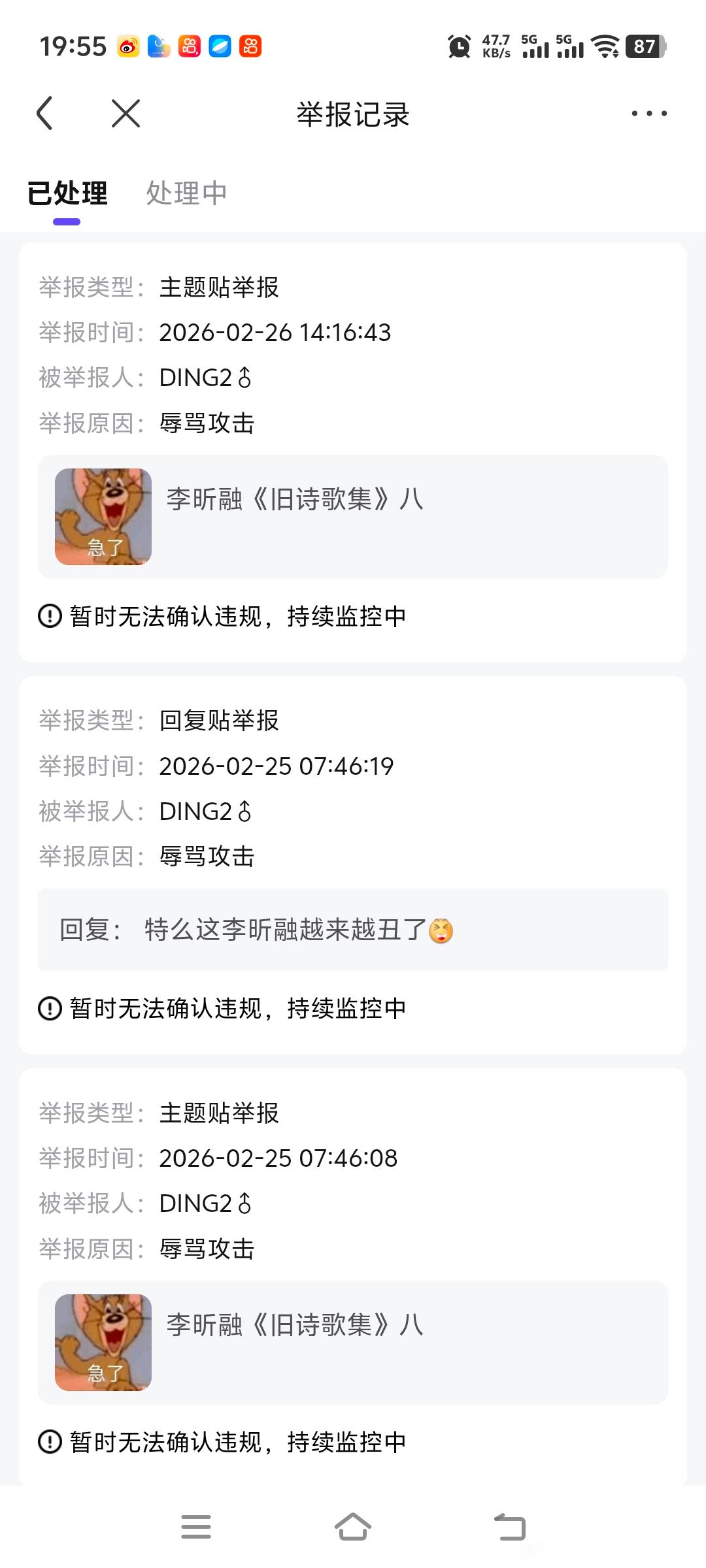Tap the system home button

pyautogui.click(x=353, y=1527)
